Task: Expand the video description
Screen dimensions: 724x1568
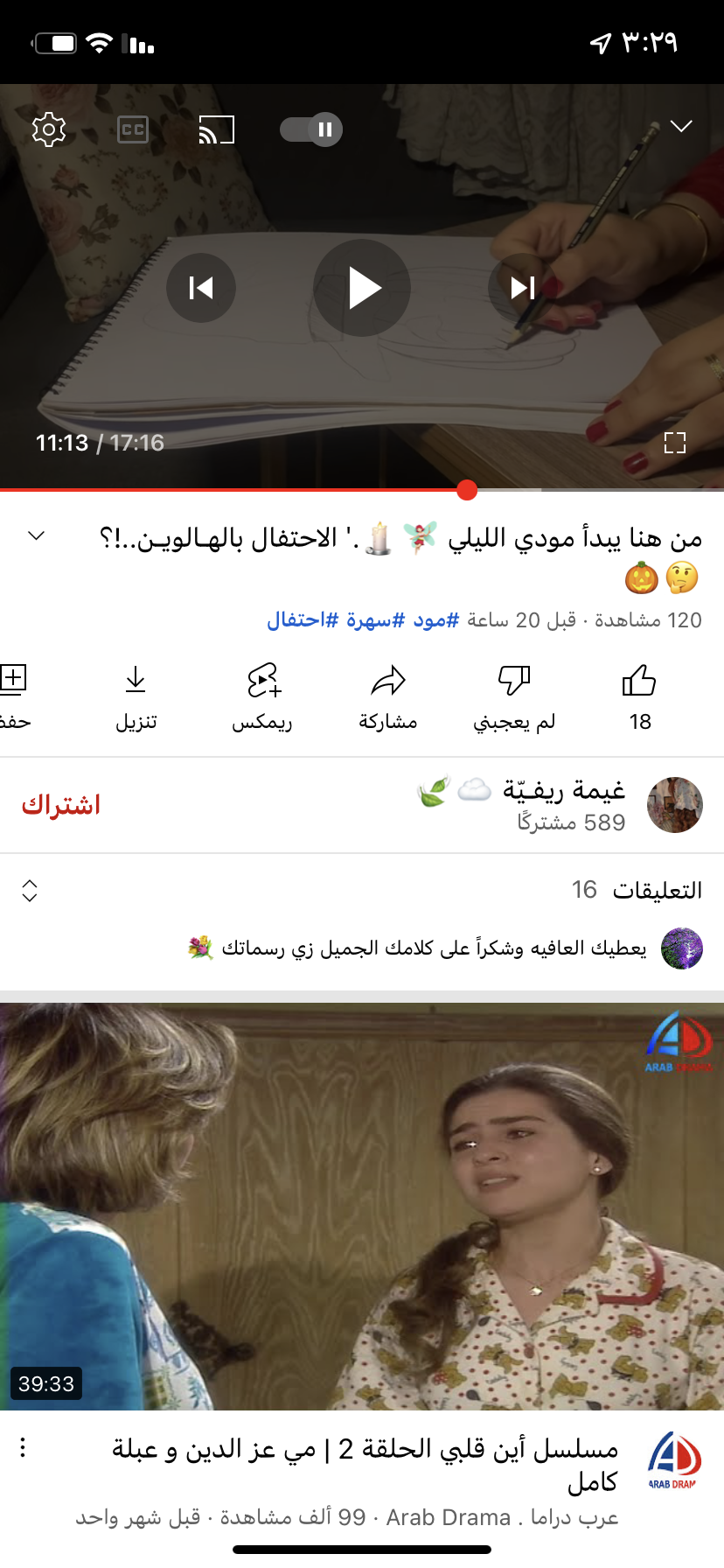Action: (x=37, y=535)
